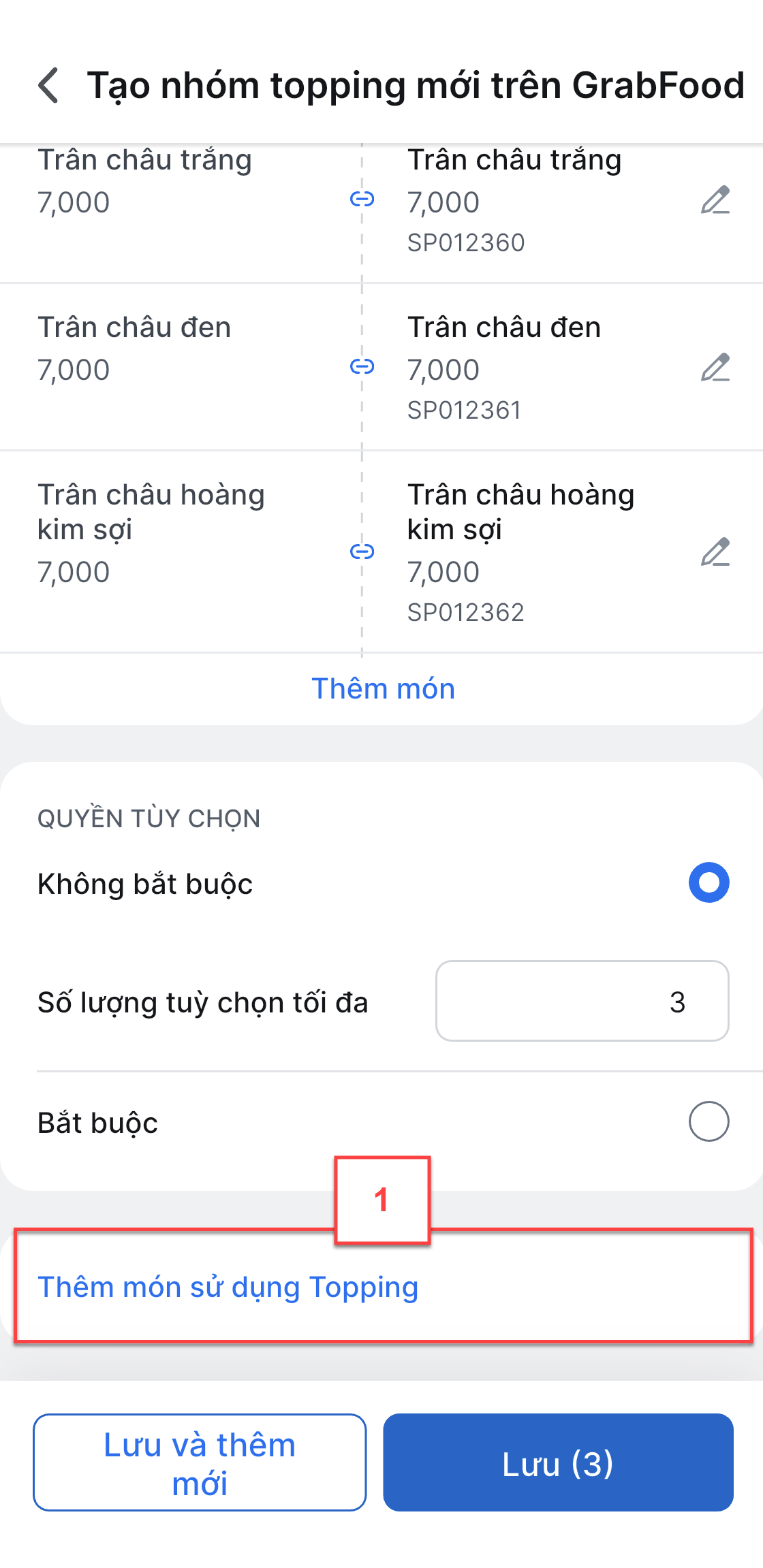
Task: Tap the link icon for Trân châu trắng
Action: [362, 199]
